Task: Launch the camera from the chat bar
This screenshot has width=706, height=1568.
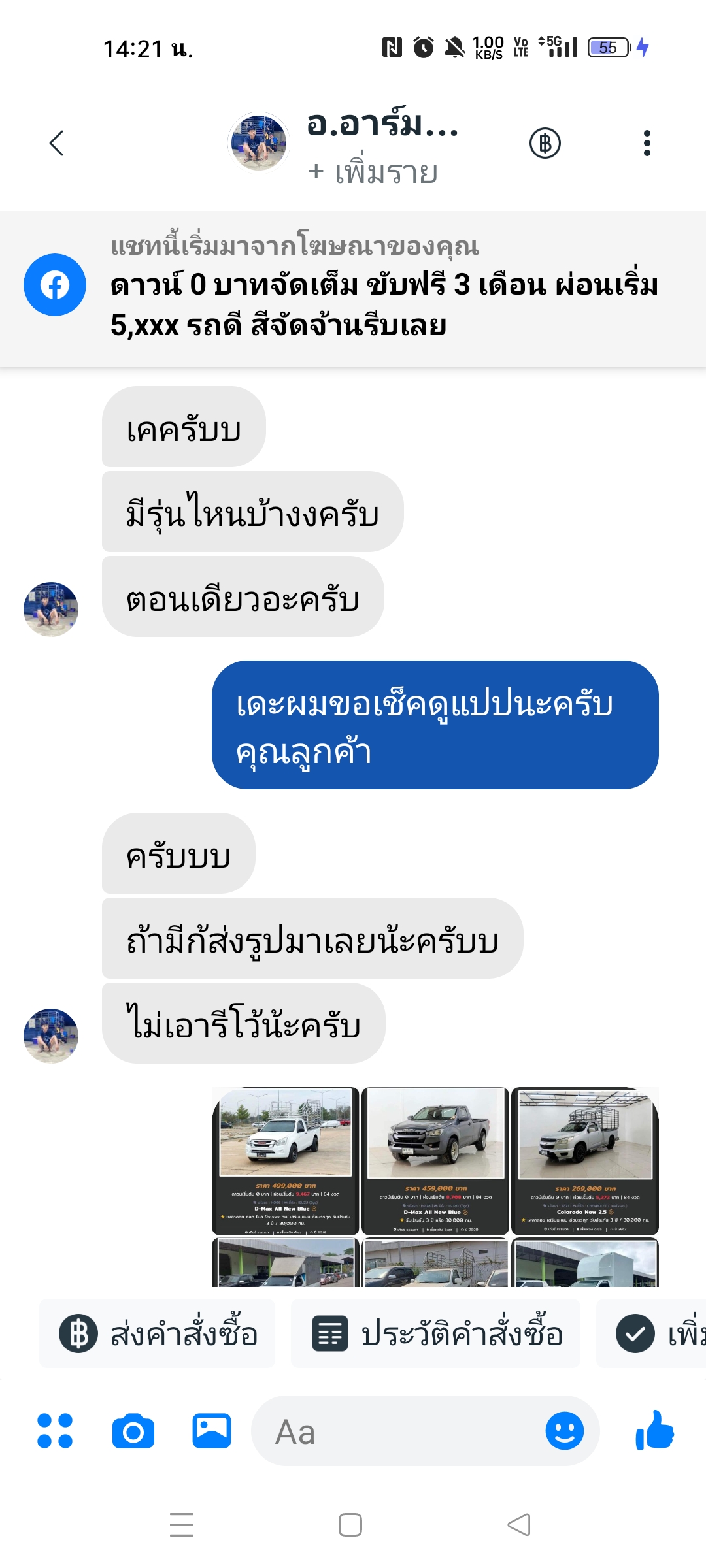Action: pos(133,1431)
